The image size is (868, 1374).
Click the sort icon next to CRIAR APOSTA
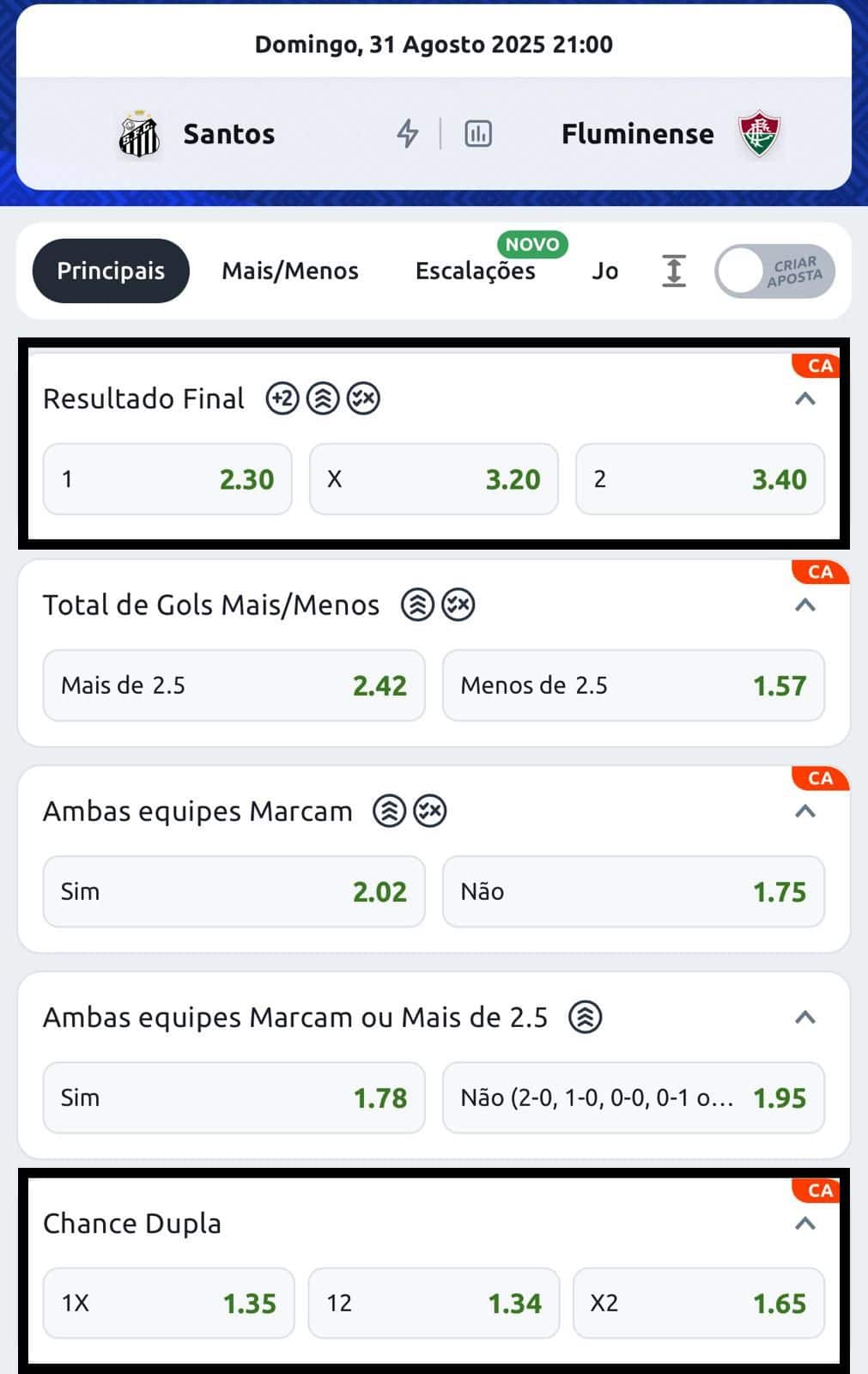coord(675,271)
